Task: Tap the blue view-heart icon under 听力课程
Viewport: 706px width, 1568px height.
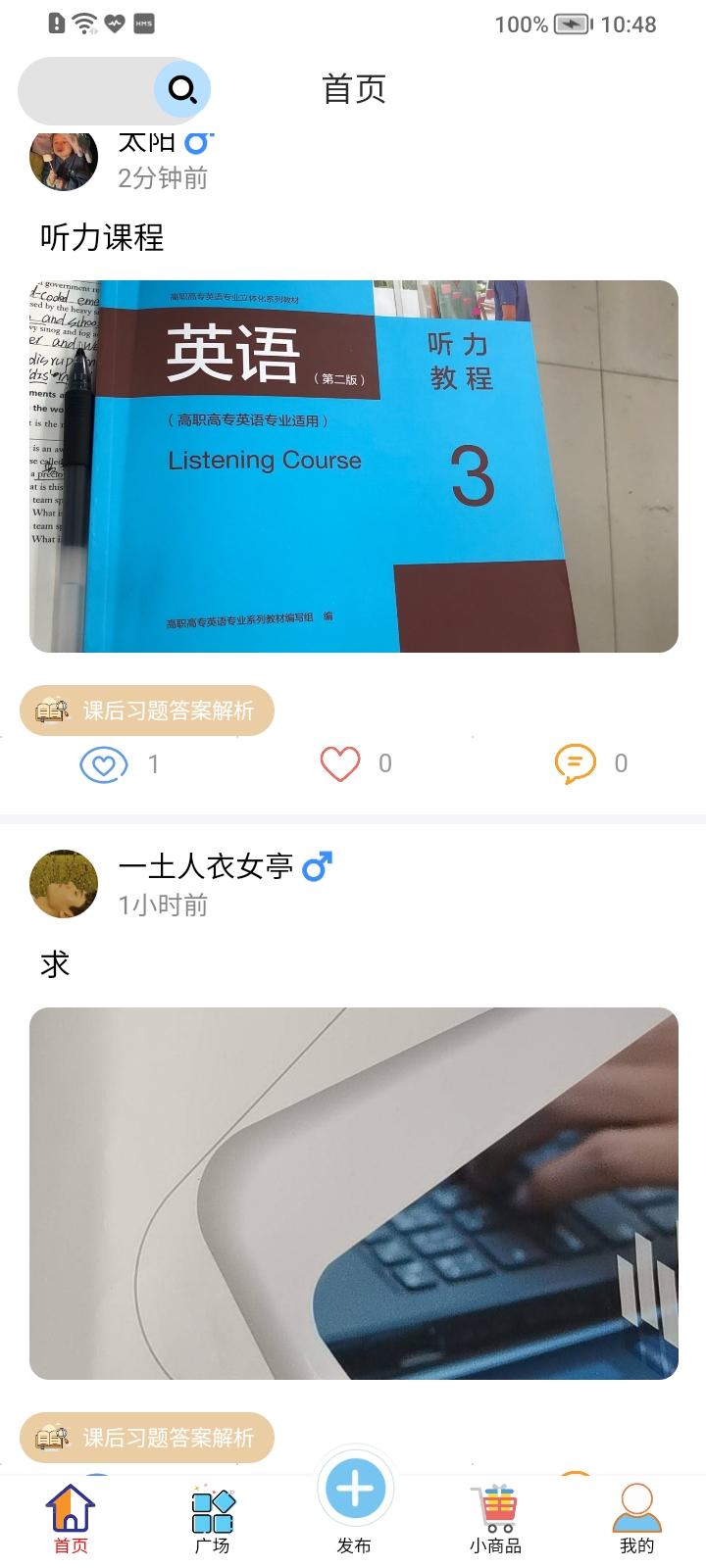Action: [104, 764]
